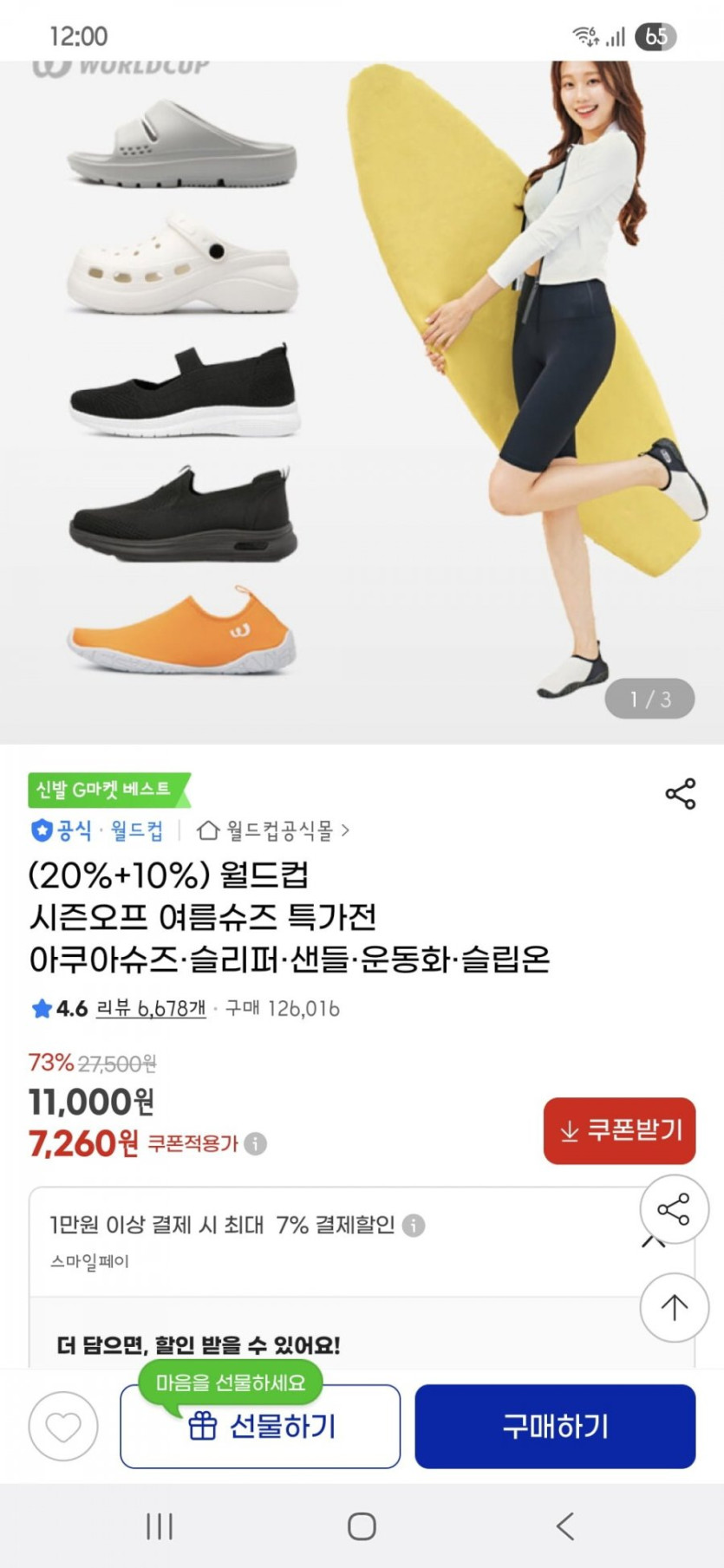The image size is (724, 1568).
Task: Tap 구매하기 to buy the product
Action: (555, 1426)
